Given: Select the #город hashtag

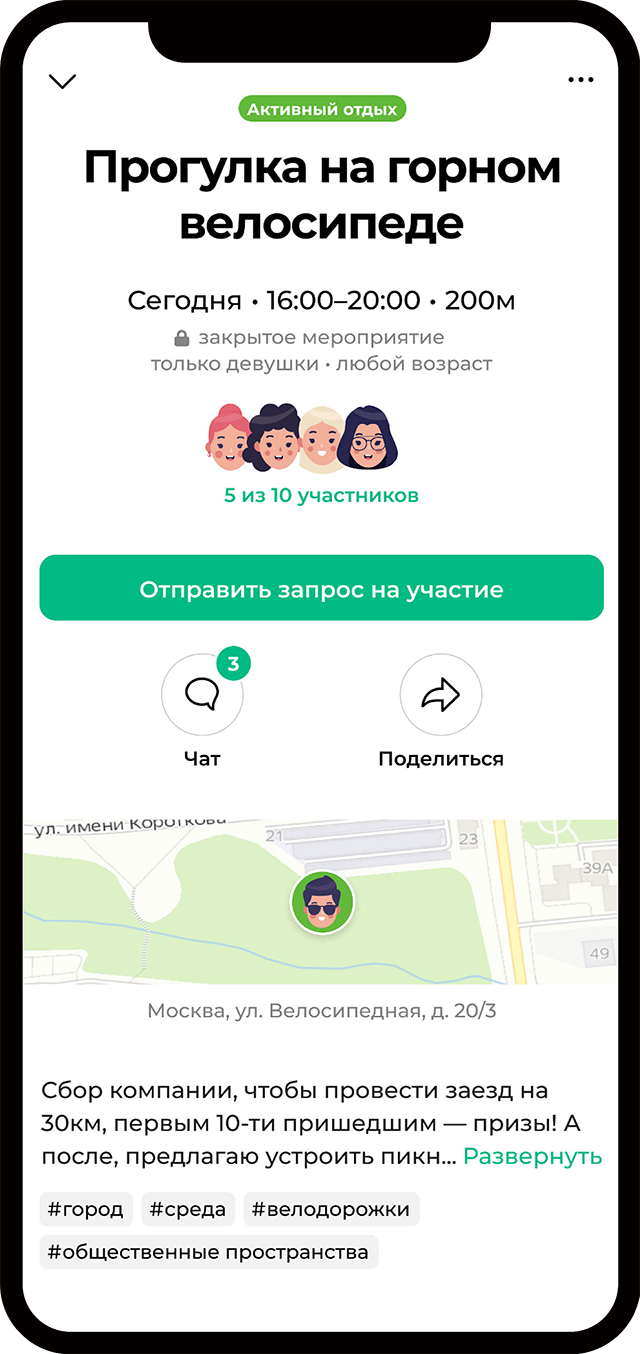Looking at the screenshot, I should pos(86,1209).
